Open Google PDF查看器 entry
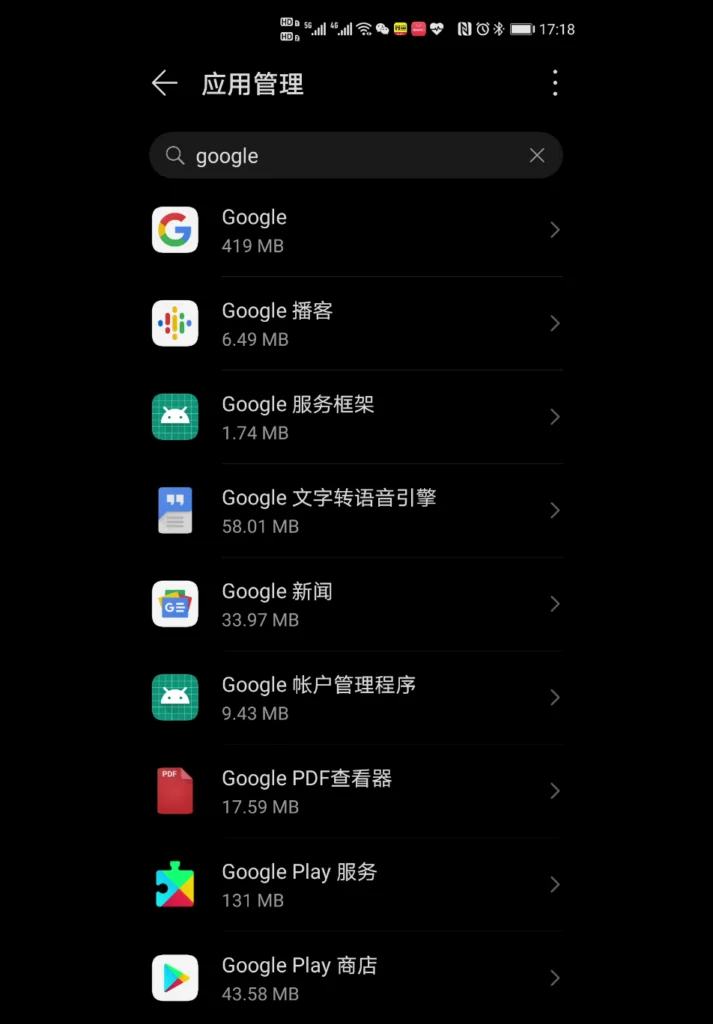The width and height of the screenshot is (713, 1024). click(x=355, y=791)
